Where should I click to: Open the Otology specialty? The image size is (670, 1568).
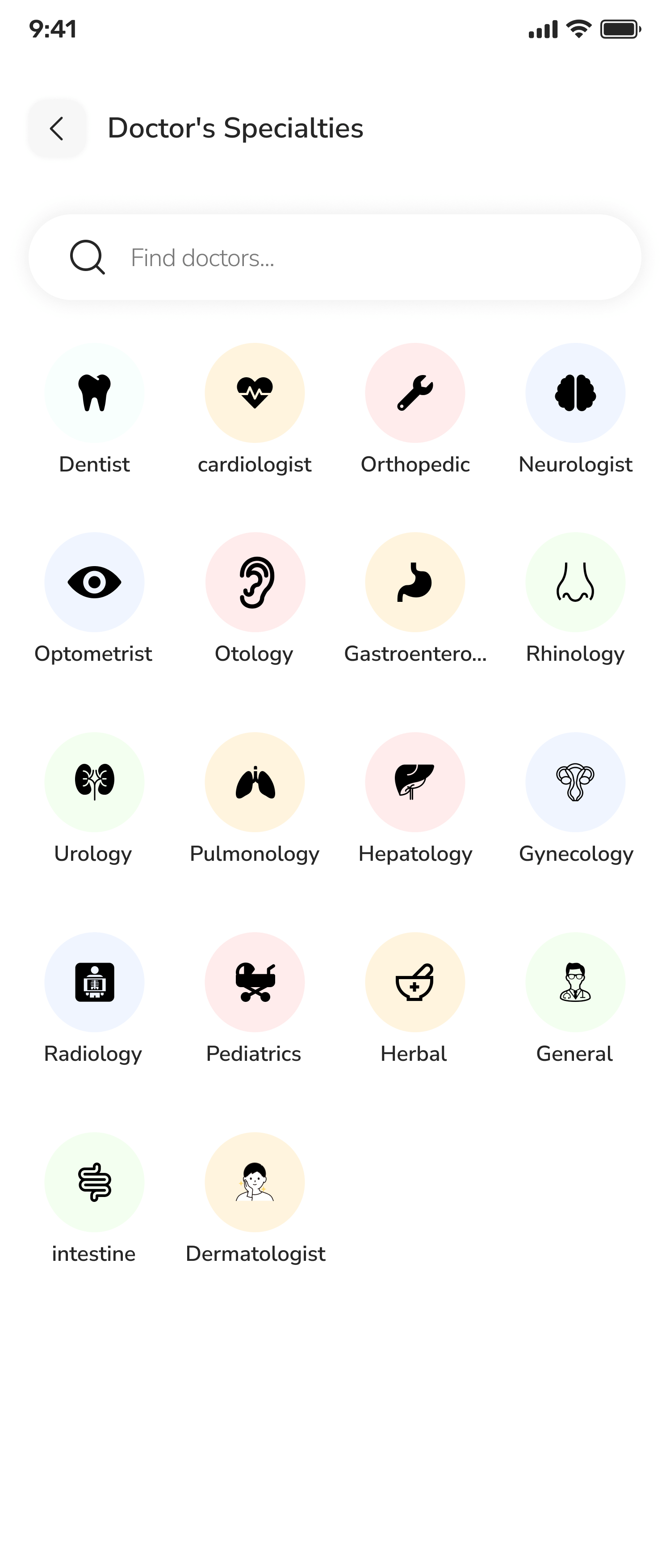tap(255, 583)
